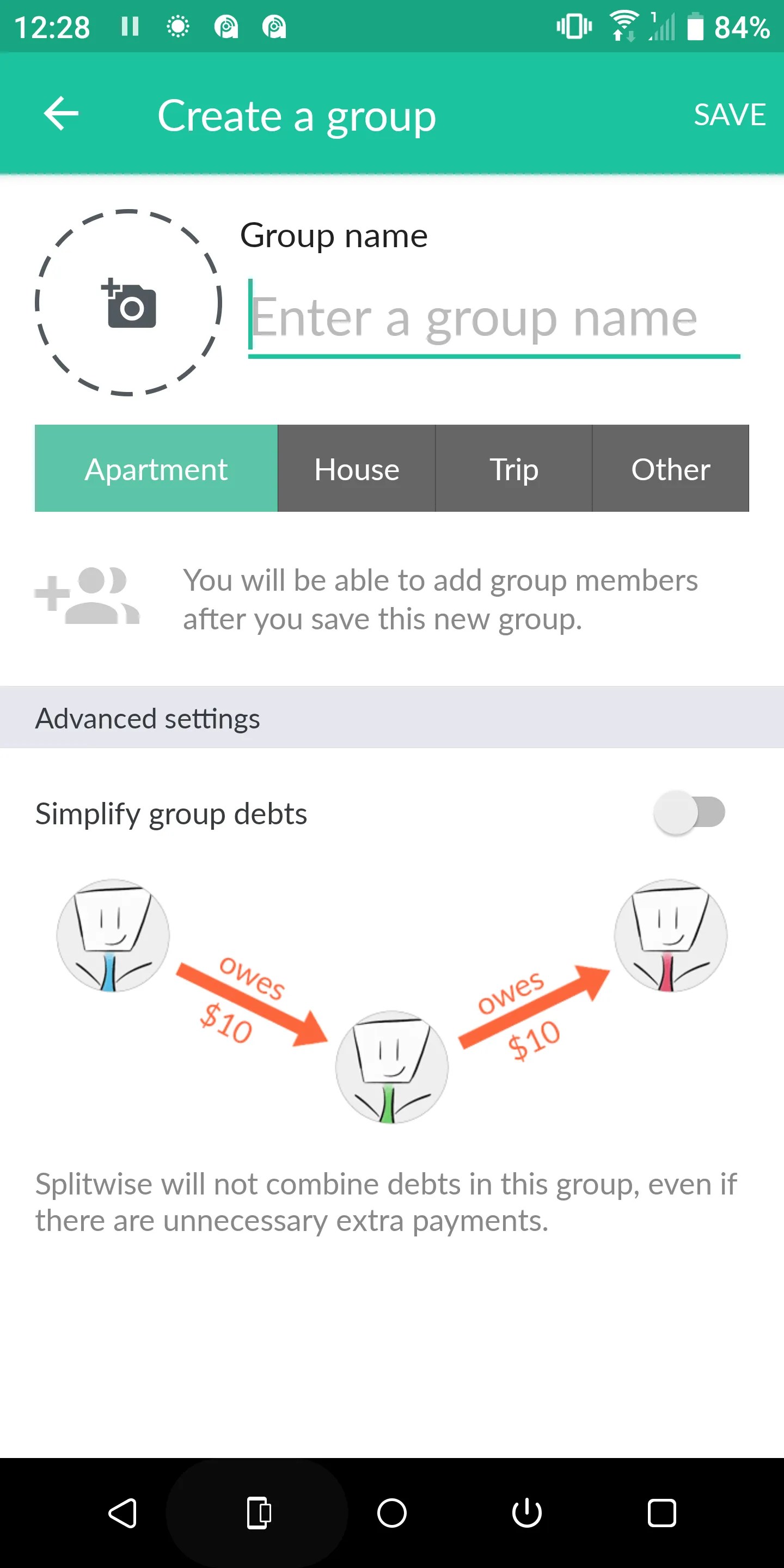Screen dimensions: 784x1568
Task: Tap SAVE to create the group
Action: 728,114
